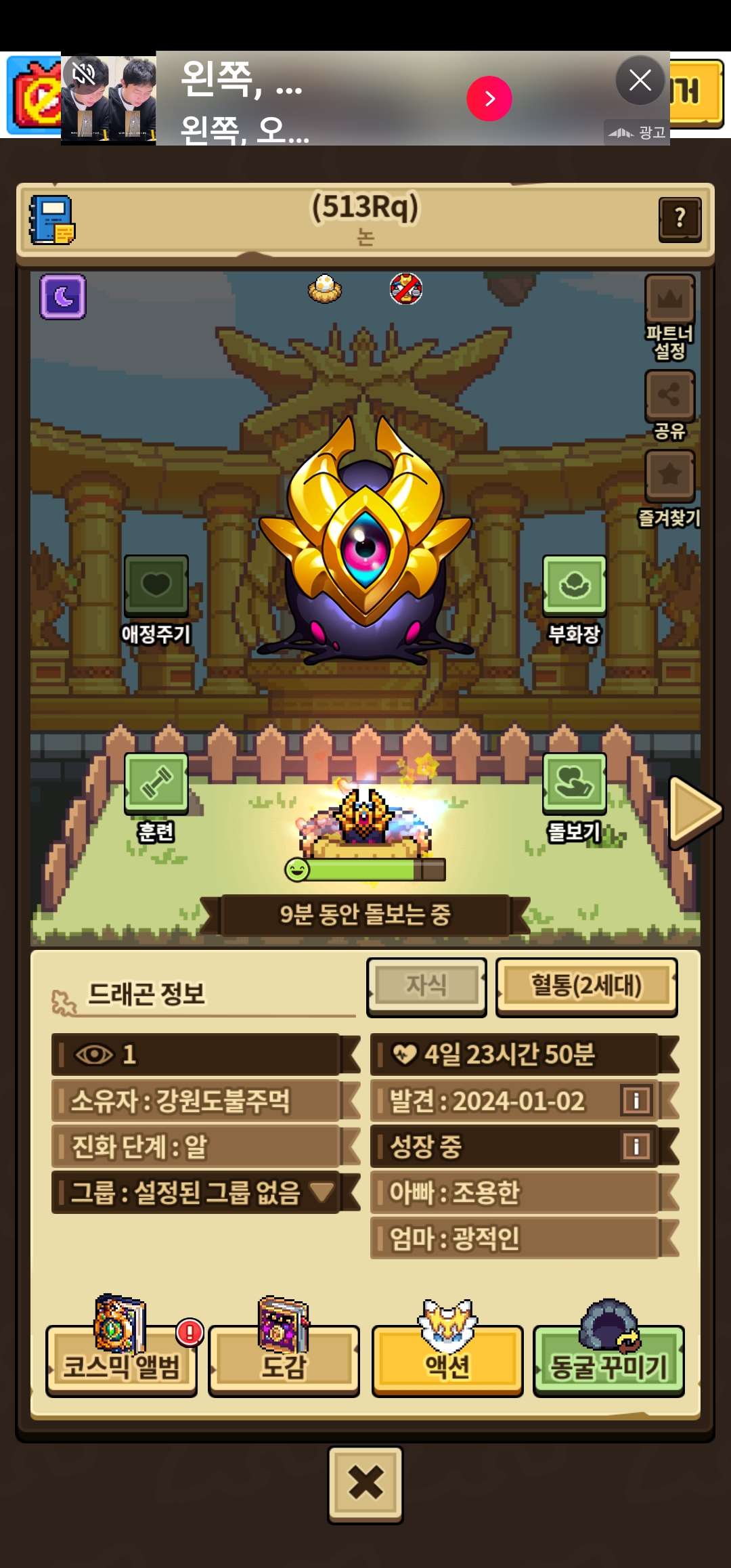This screenshot has height=1568, width=731.
Task: Tap the 액션 action button
Action: 447,1360
